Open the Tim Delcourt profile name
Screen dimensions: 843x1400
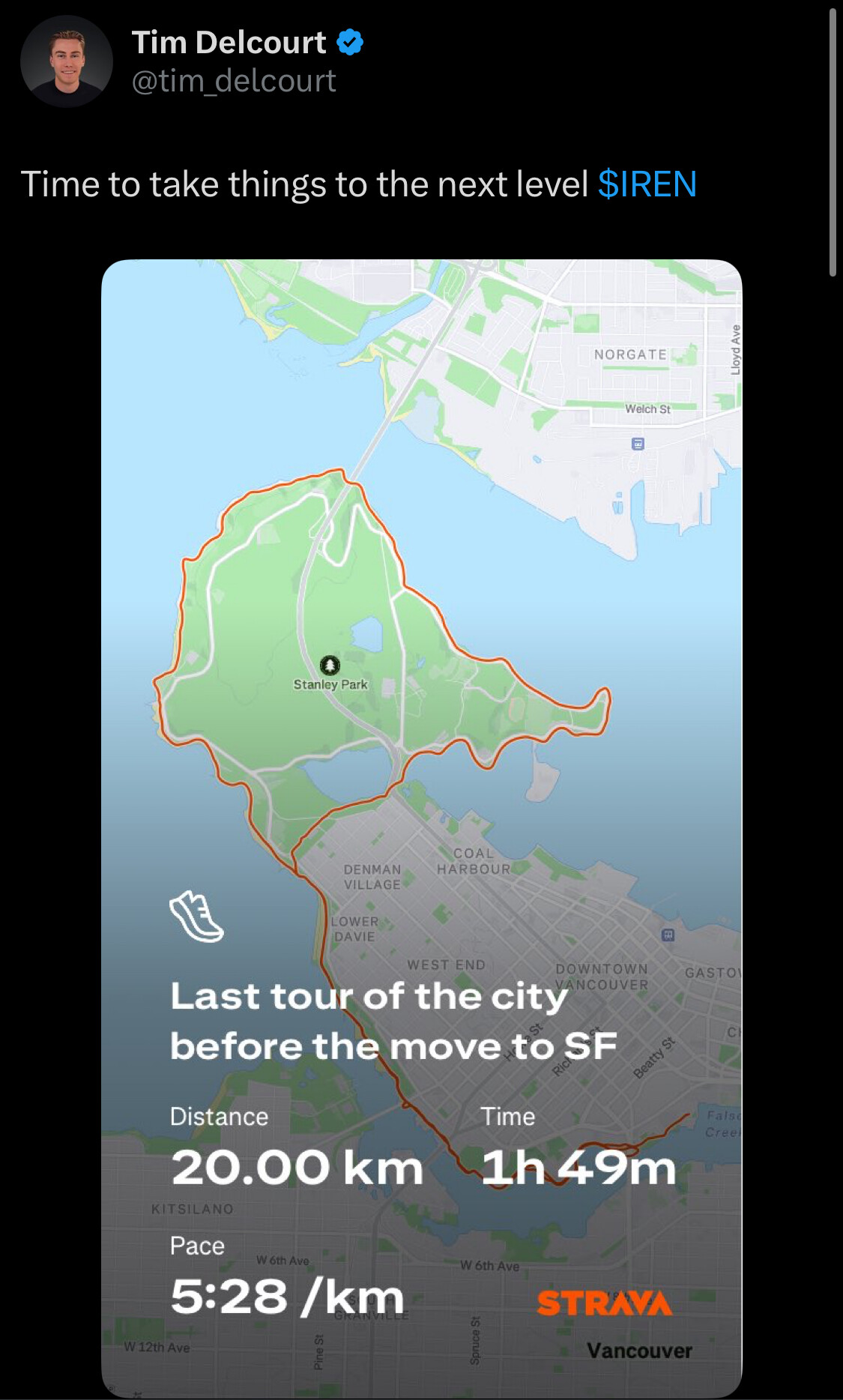click(x=229, y=43)
